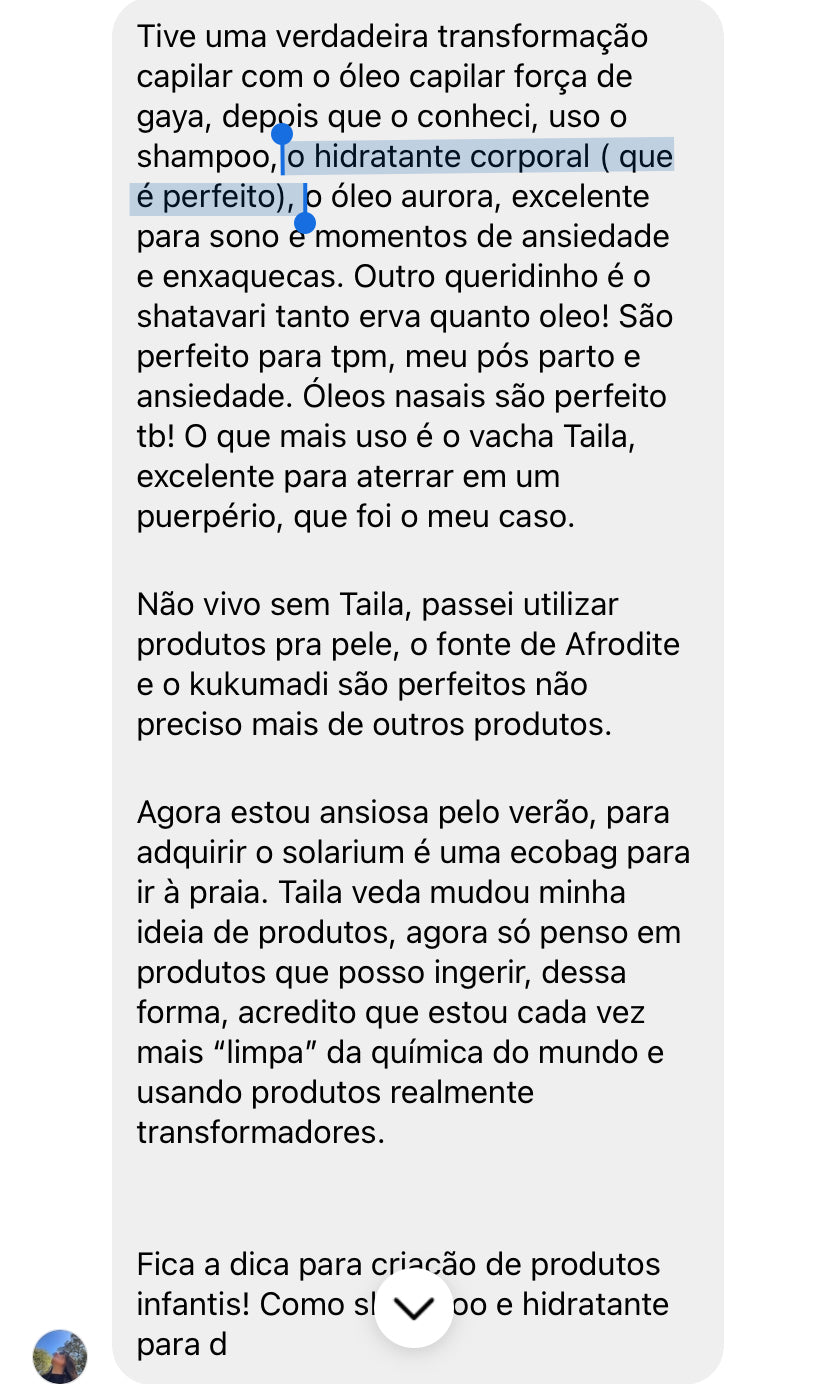Image resolution: width=828 pixels, height=1384 pixels.
Task: Open the sender's profile picture
Action: [60, 1356]
